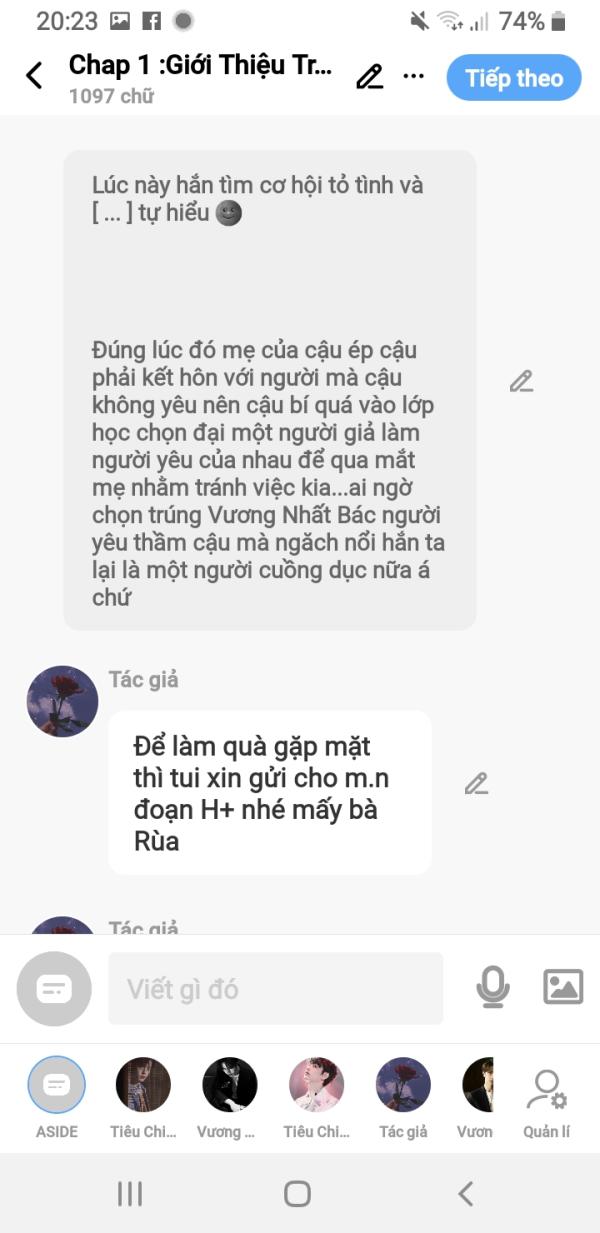
Task: Open Quản lí character management
Action: click(x=546, y=1104)
